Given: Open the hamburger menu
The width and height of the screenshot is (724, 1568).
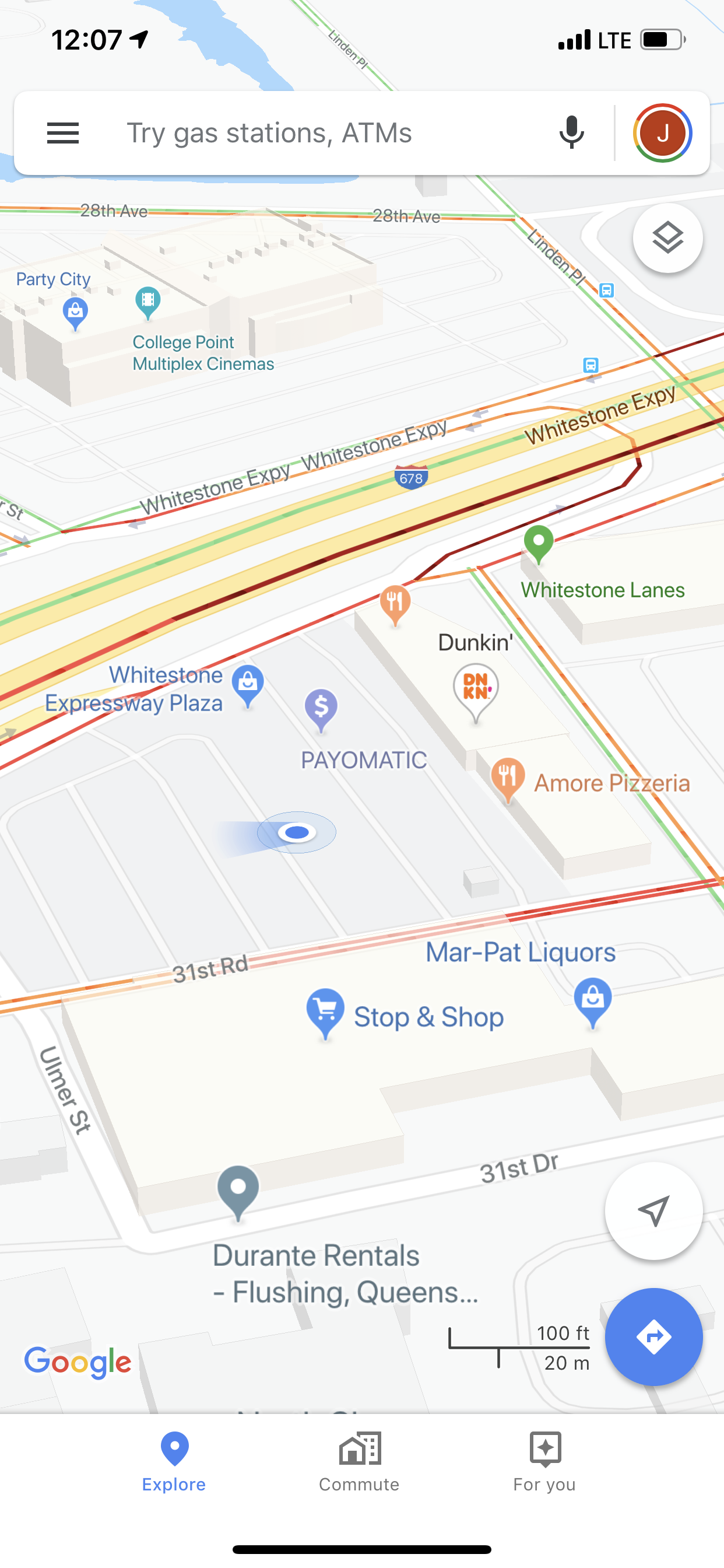Looking at the screenshot, I should point(63,132).
